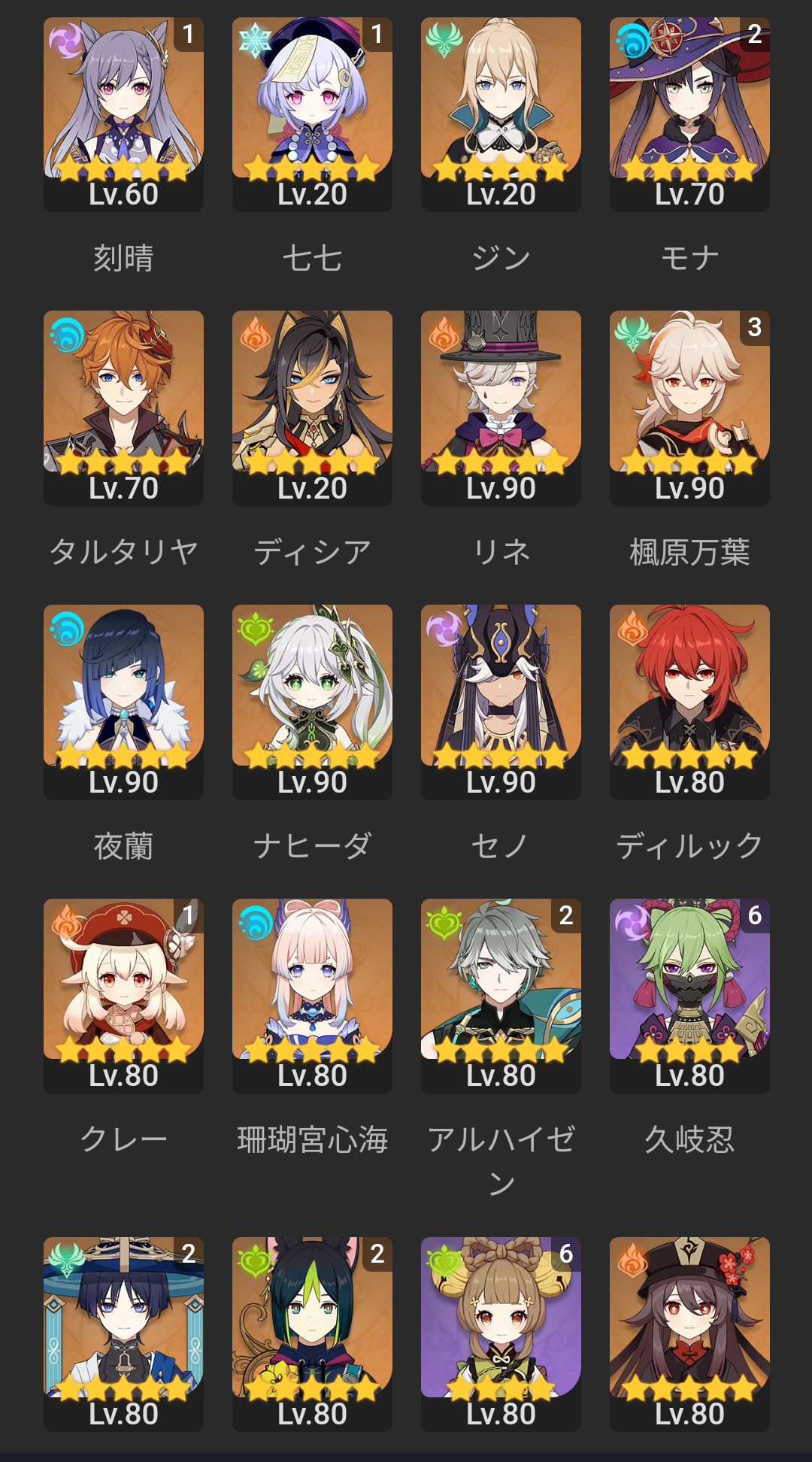Open ディシア character card

coord(312,408)
